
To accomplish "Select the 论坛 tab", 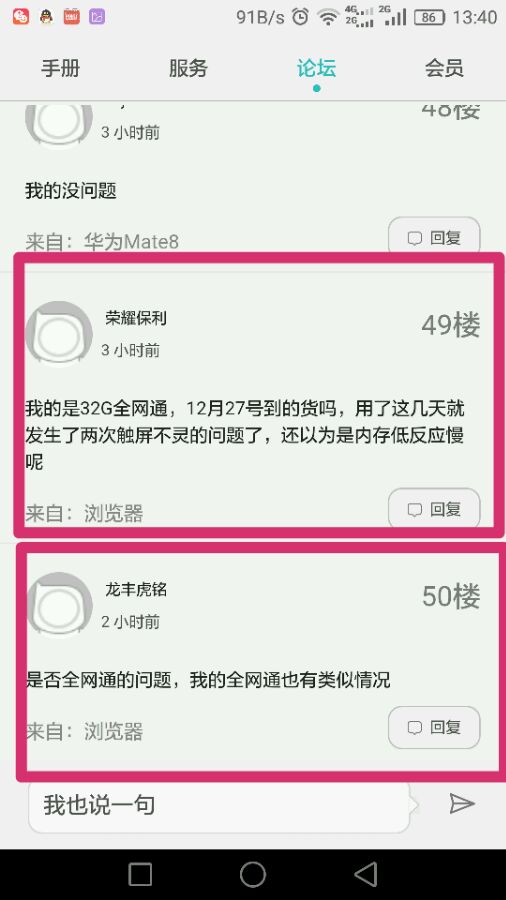I will pyautogui.click(x=316, y=68).
